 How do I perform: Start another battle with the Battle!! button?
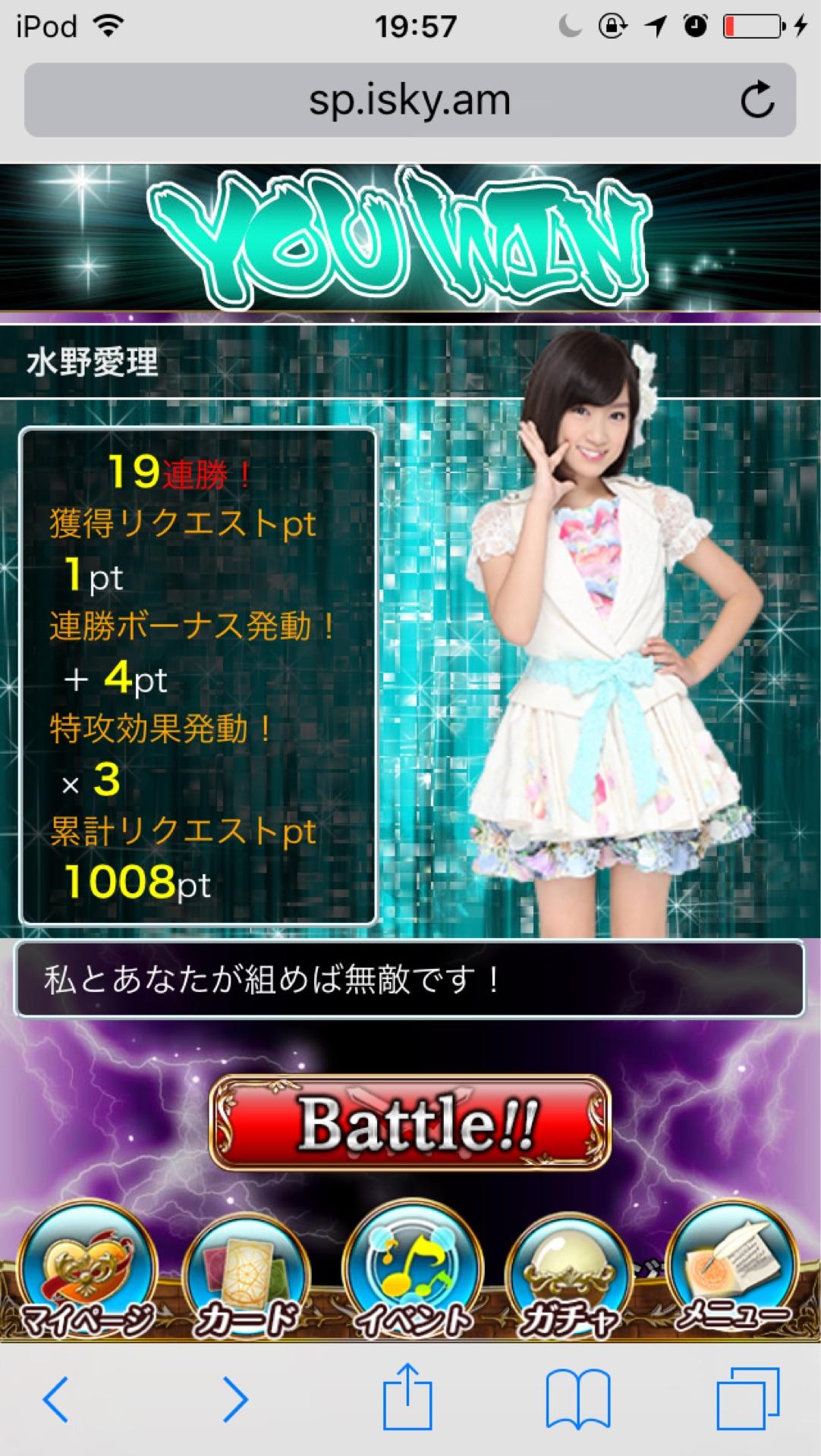coord(410,1122)
